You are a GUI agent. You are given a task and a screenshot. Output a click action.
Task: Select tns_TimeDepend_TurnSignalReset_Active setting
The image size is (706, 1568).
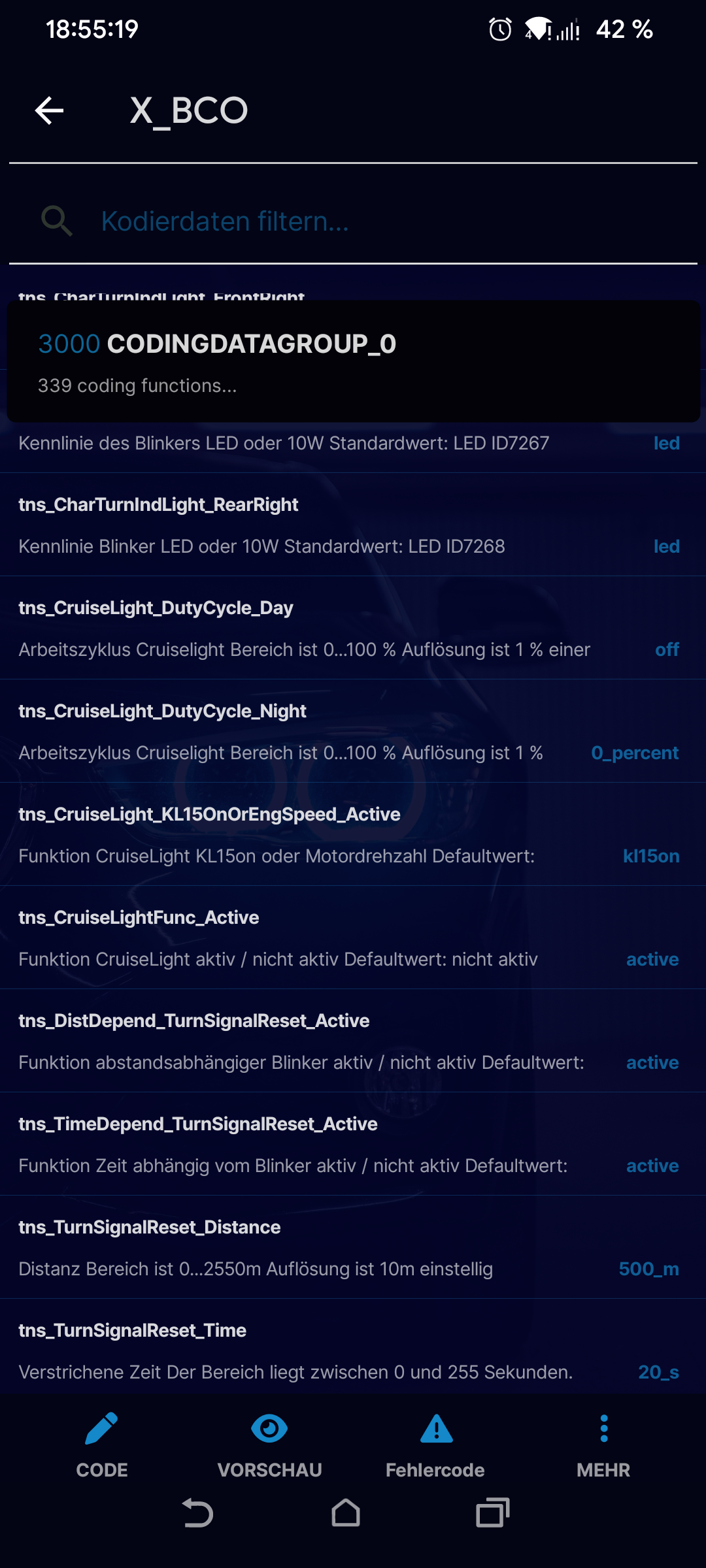(x=353, y=1144)
